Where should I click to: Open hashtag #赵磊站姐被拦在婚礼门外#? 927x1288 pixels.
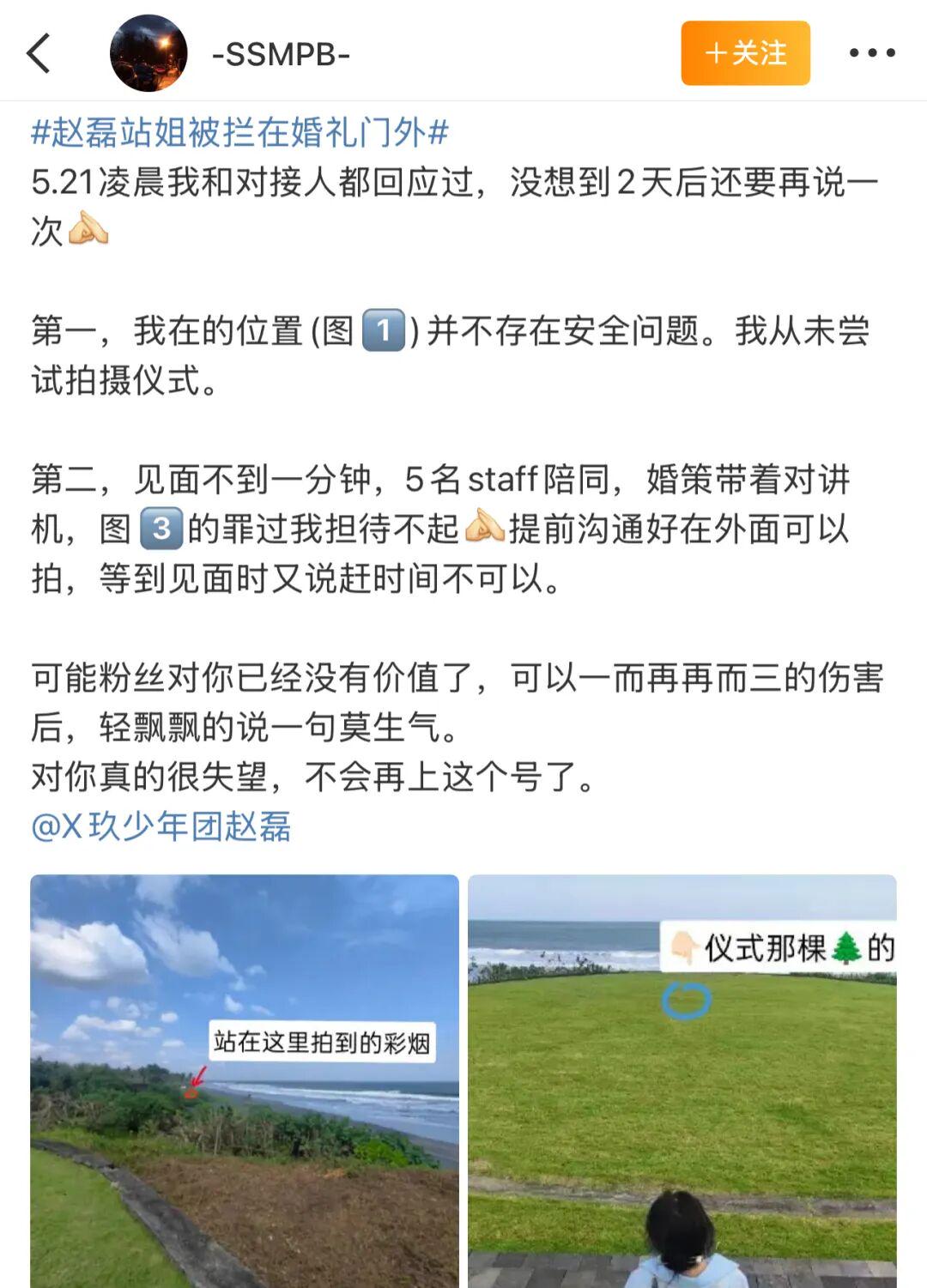point(240,133)
